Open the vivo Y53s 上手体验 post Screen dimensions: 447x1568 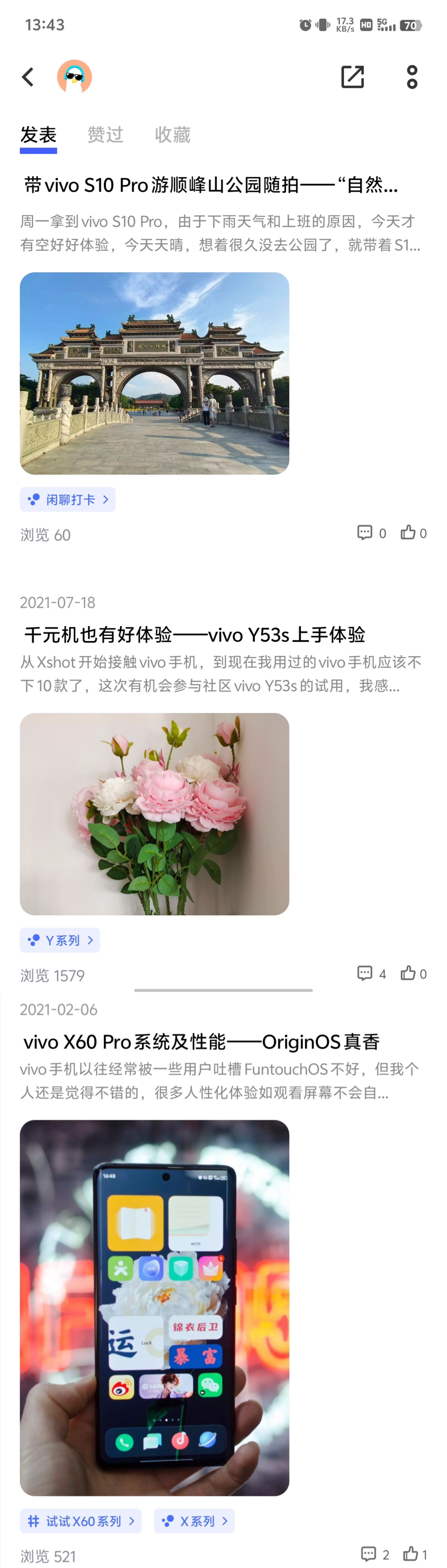[x=195, y=635]
